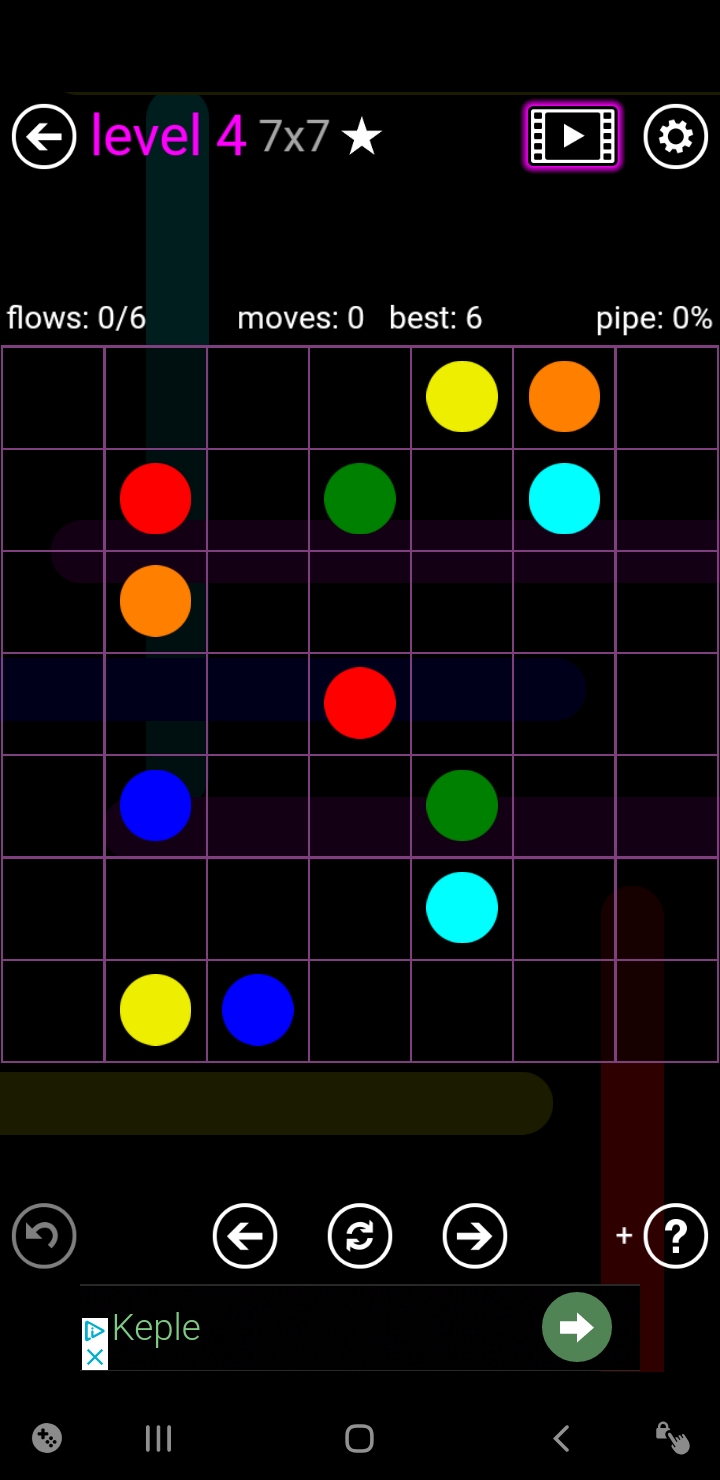Undo the last move
Image resolution: width=720 pixels, height=1480 pixels.
(x=44, y=1236)
